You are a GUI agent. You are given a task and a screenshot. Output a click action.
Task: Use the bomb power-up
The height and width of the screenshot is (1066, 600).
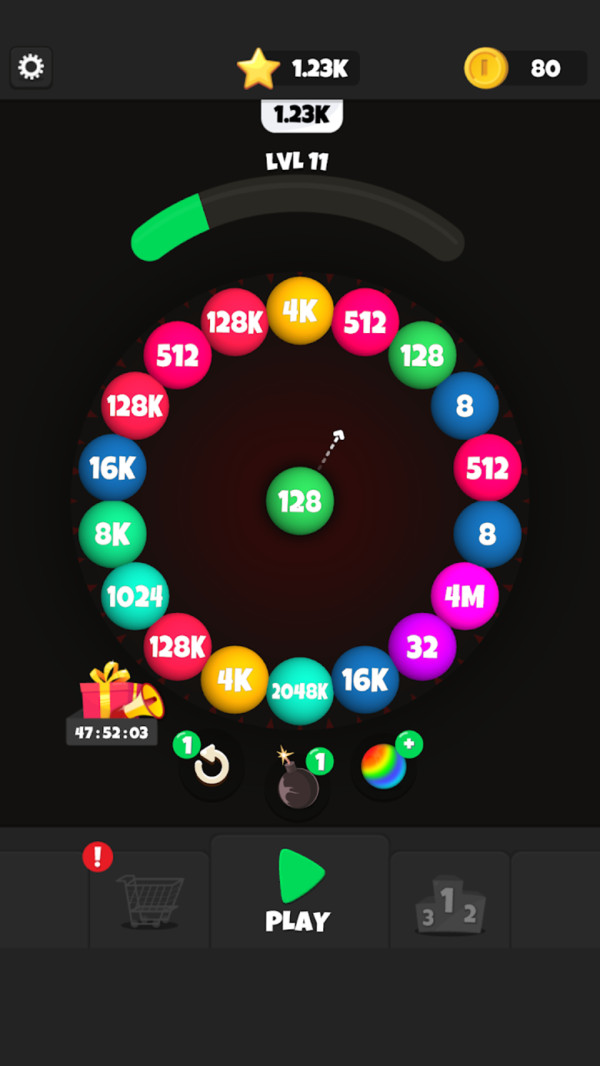[x=298, y=784]
